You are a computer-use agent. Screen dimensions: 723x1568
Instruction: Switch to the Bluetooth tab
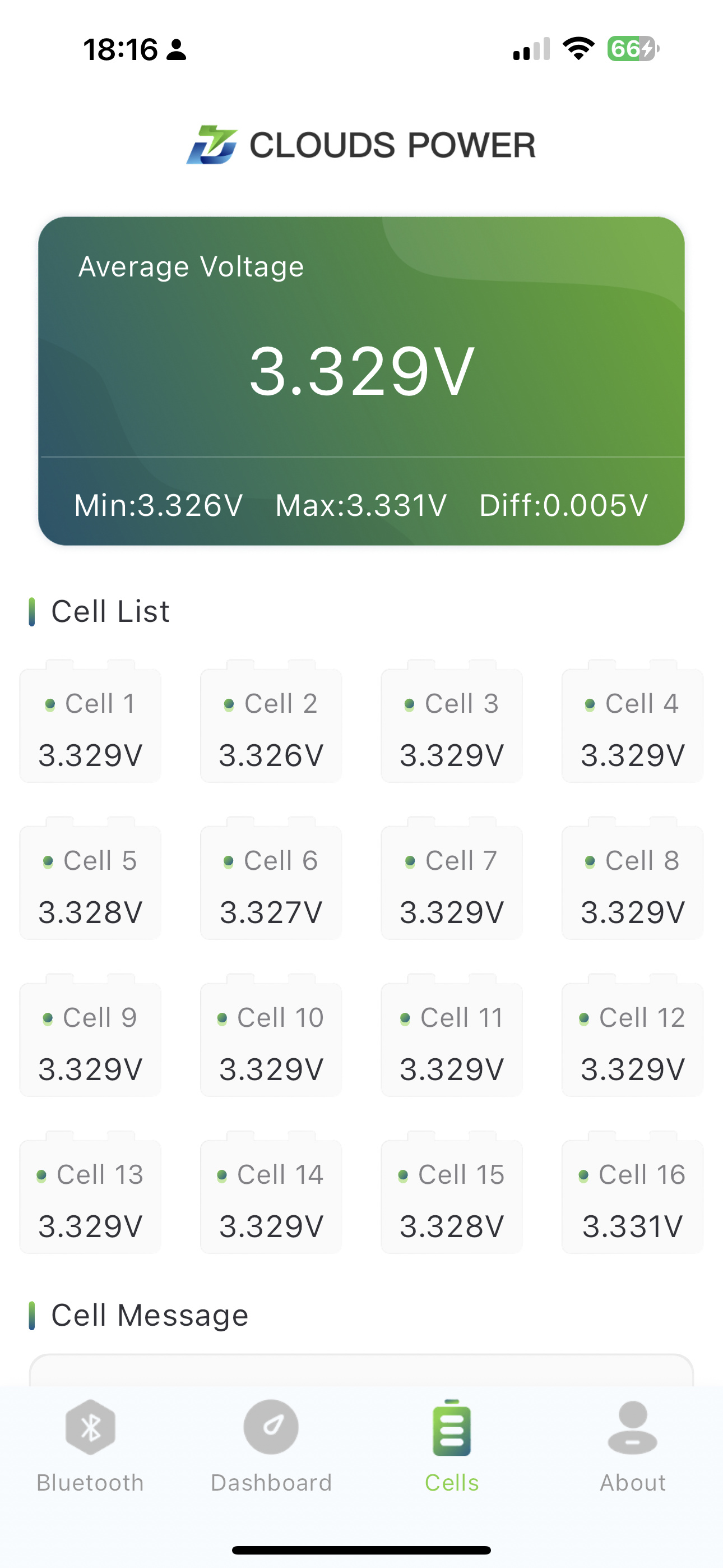[x=90, y=1446]
